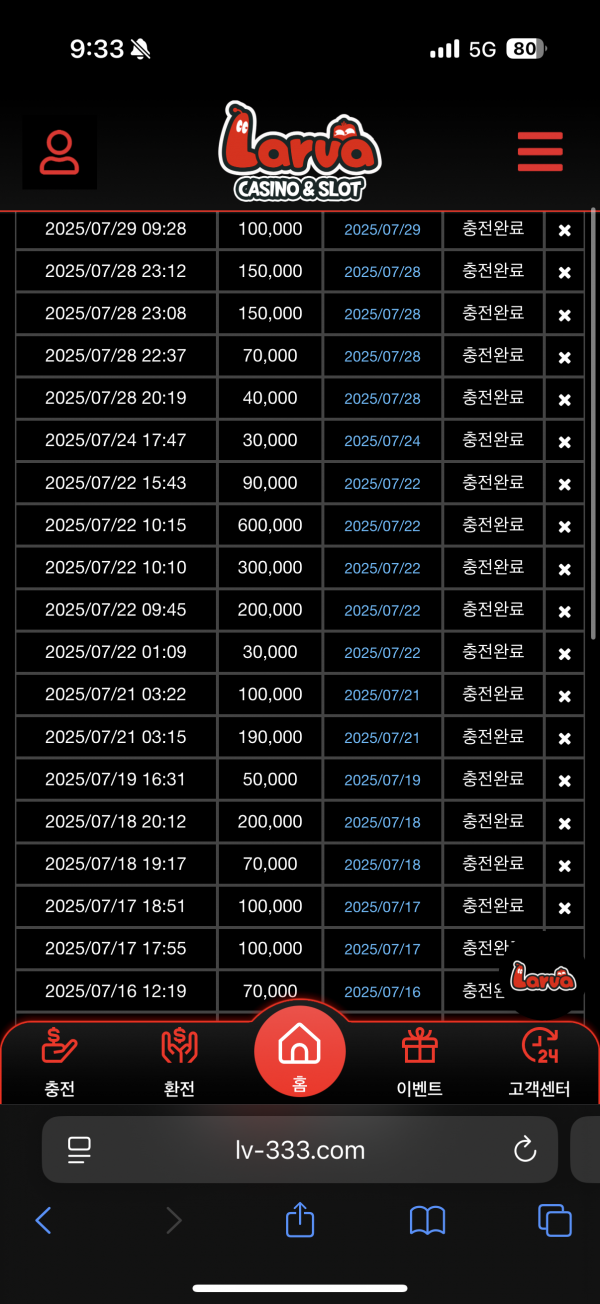Tap the floating Larva chat bubble
The image size is (600, 1304).
click(542, 976)
